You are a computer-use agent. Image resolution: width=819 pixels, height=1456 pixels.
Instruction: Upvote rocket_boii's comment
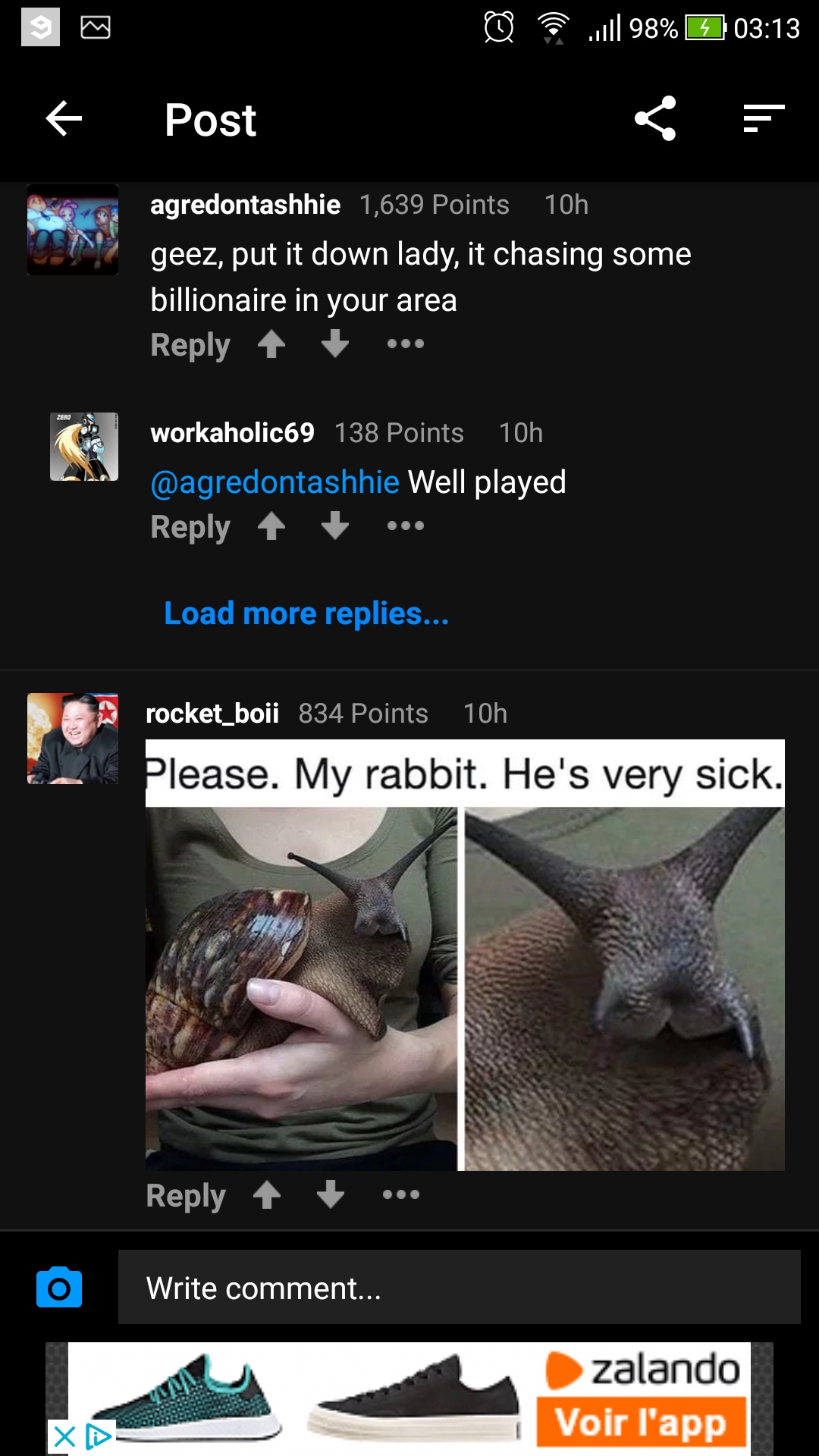[x=266, y=1195]
